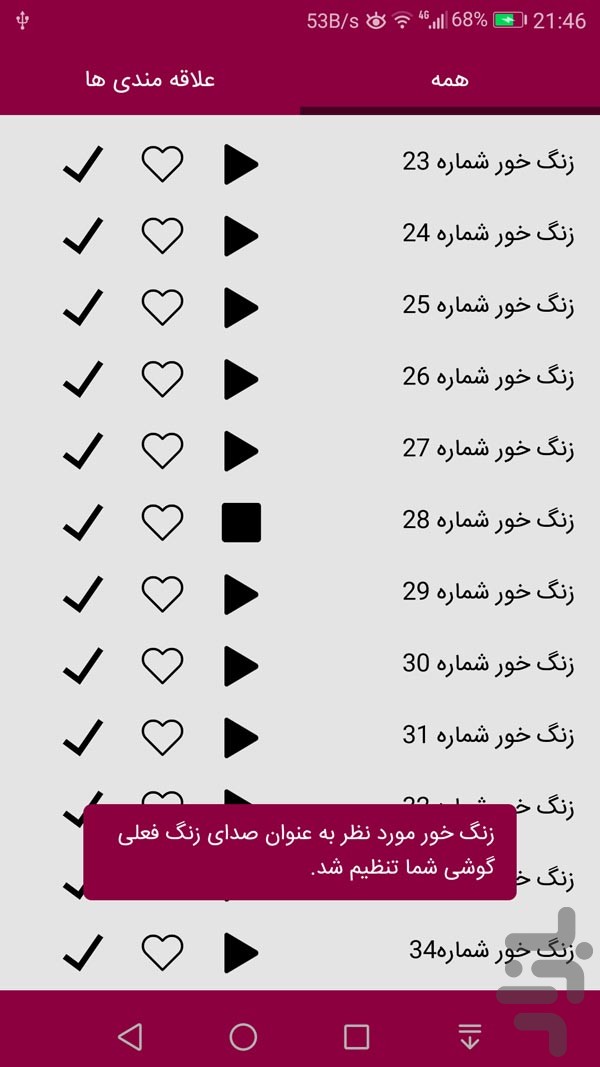Add ringtone شماره 24 to favorites
The height and width of the screenshot is (1067, 600).
163,236
